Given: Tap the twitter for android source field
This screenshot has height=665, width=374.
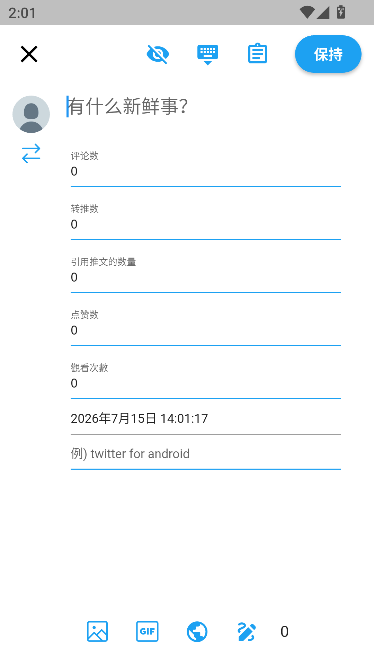Looking at the screenshot, I should click(206, 454).
